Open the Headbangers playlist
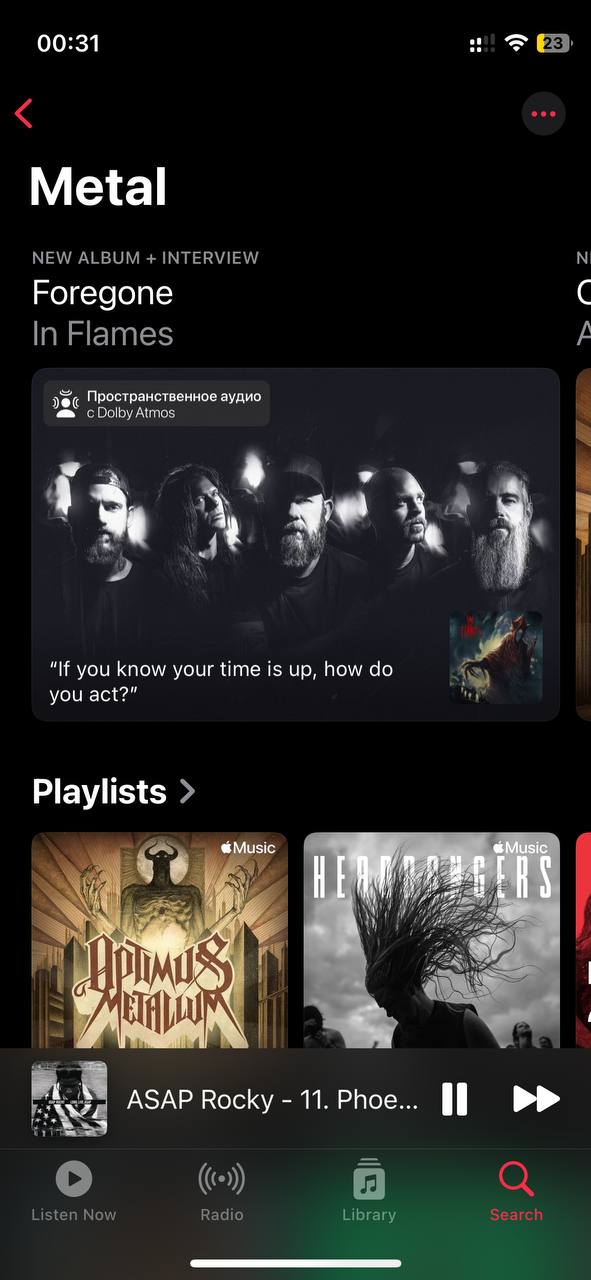 pos(432,940)
